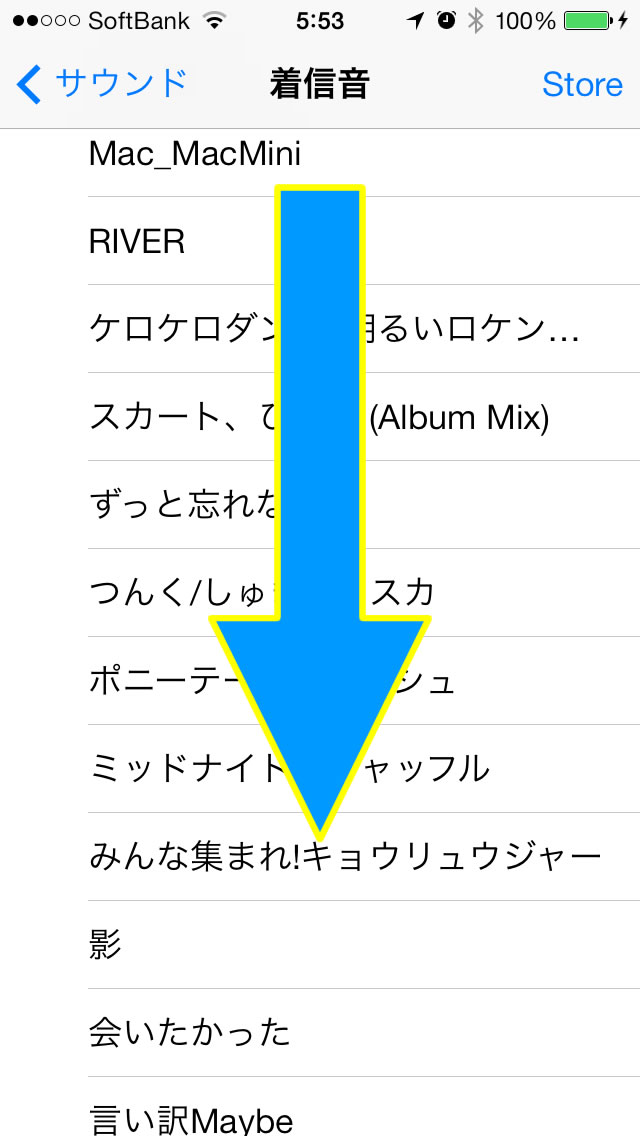The width and height of the screenshot is (640, 1136).
Task: Pick the 言い訳Maybe ringtone
Action: (x=190, y=1118)
